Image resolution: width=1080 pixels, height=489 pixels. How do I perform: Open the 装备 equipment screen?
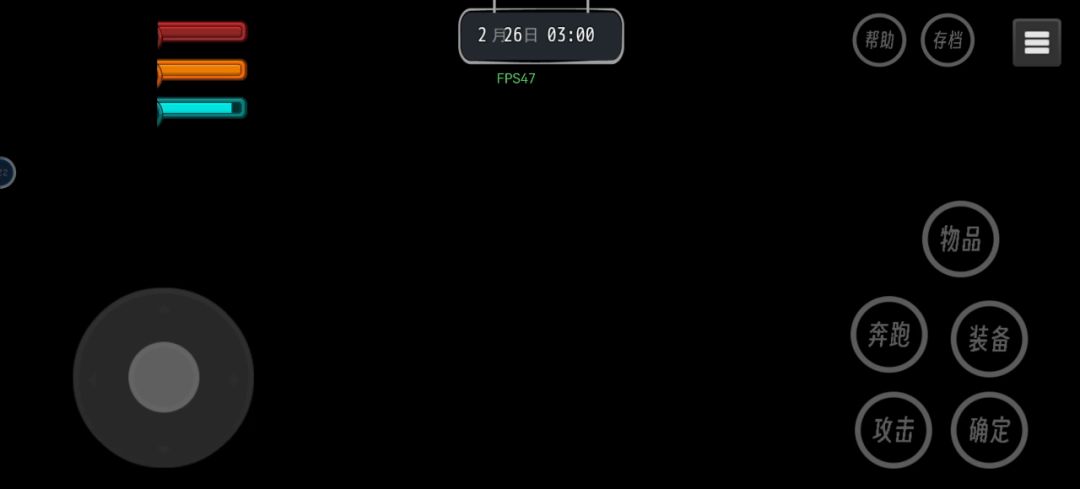[988, 339]
